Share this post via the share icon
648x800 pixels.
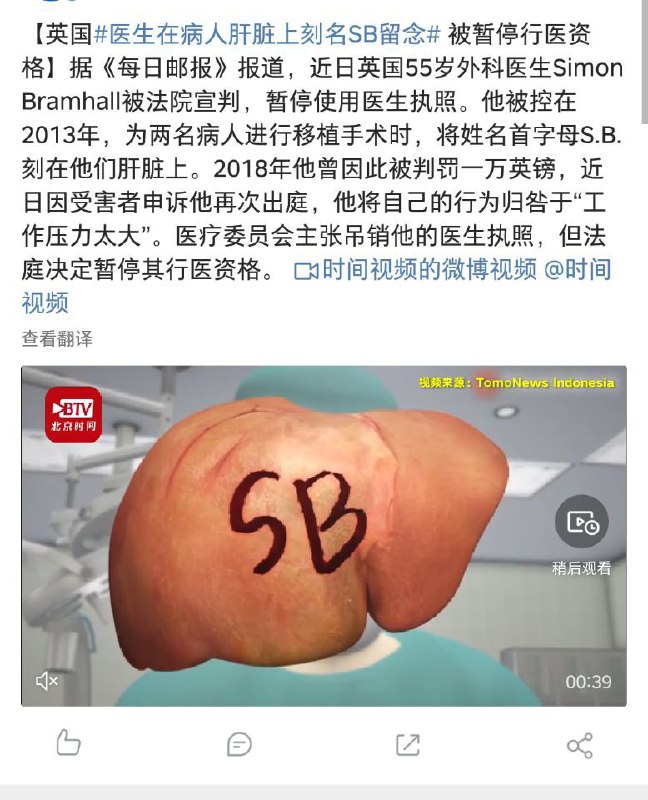coord(579,743)
